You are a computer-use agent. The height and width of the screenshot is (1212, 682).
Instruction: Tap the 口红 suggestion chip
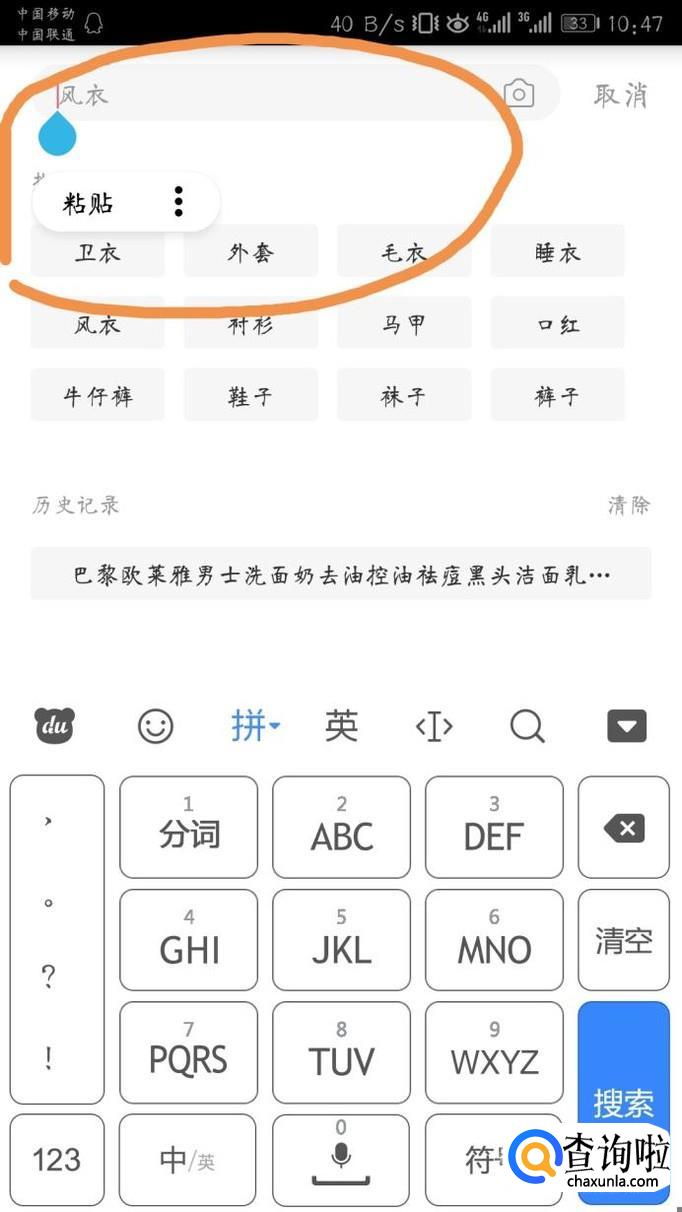(x=557, y=324)
